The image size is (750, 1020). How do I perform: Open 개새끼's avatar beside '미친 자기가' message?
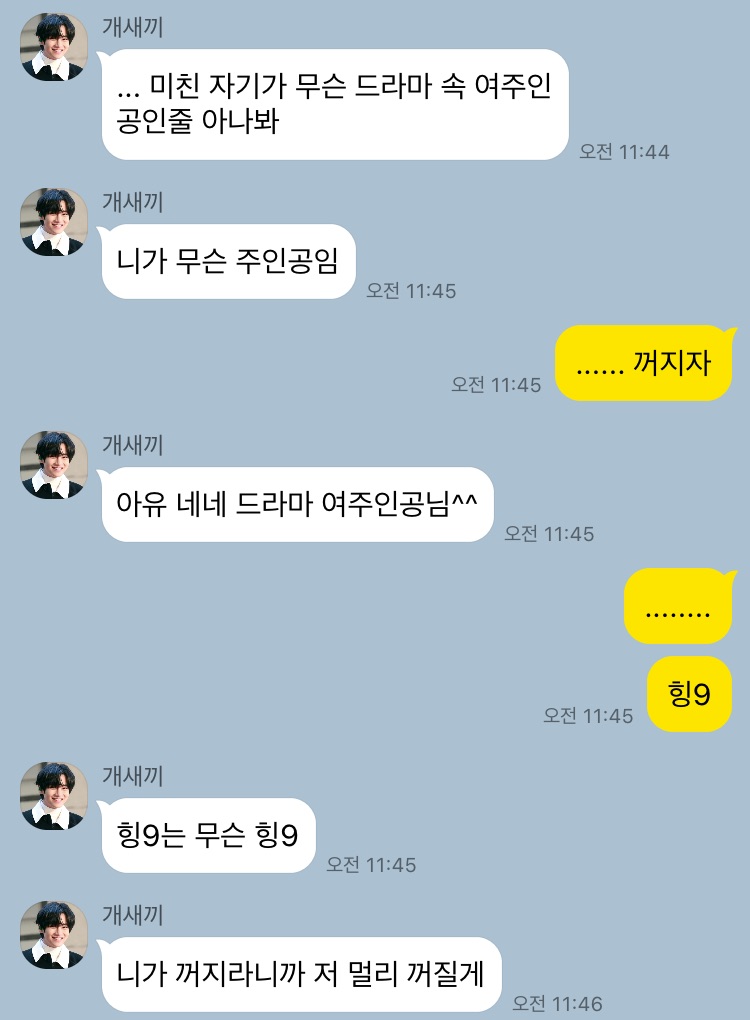pyautogui.click(x=54, y=47)
